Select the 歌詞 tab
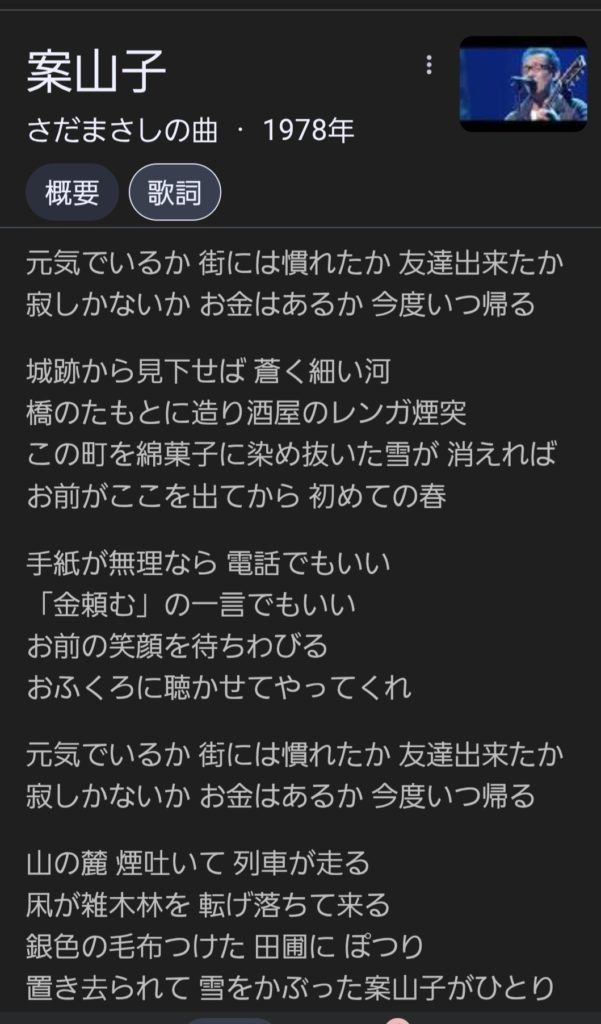Image resolution: width=601 pixels, height=1024 pixels. point(174,193)
